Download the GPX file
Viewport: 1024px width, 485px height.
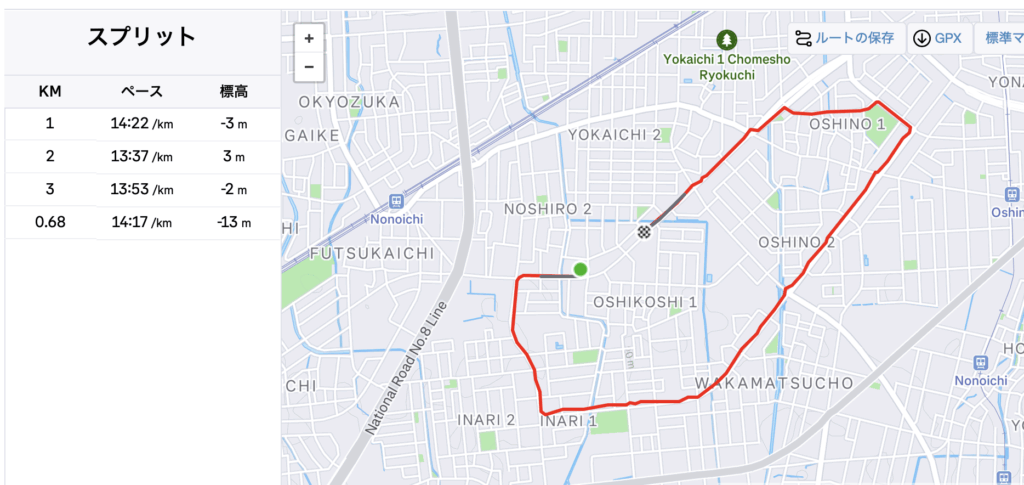(x=937, y=38)
